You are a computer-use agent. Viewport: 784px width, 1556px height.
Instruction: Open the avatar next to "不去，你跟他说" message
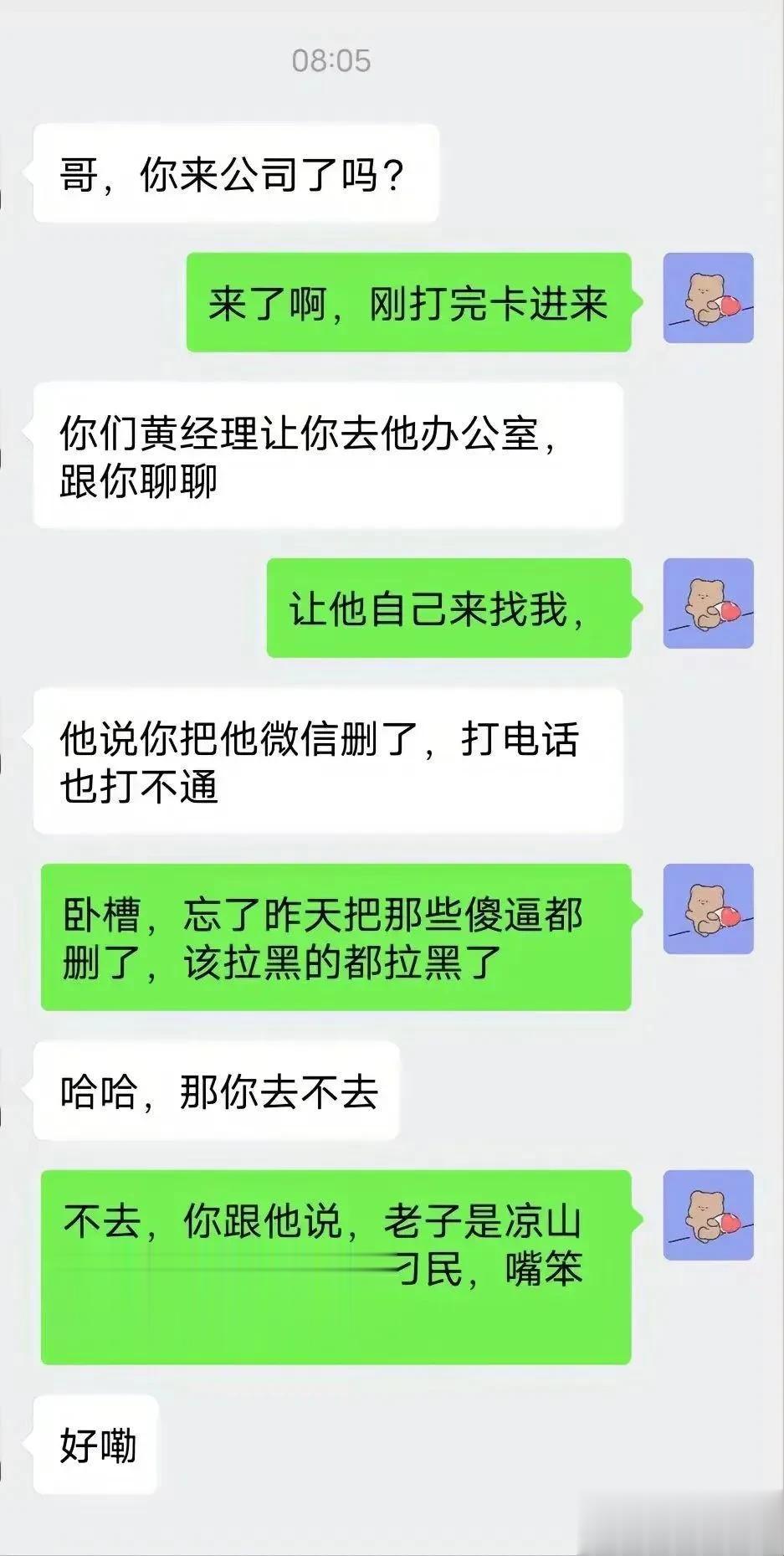[x=708, y=1215]
